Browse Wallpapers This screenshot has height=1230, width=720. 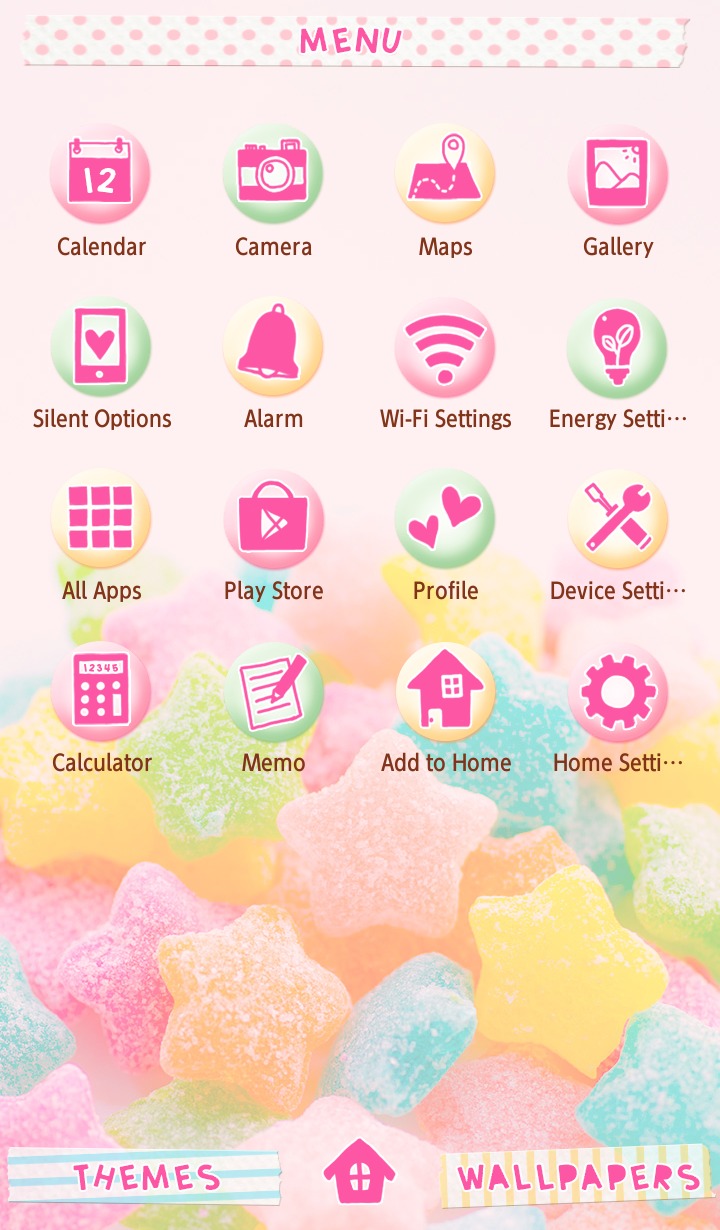(x=578, y=1176)
